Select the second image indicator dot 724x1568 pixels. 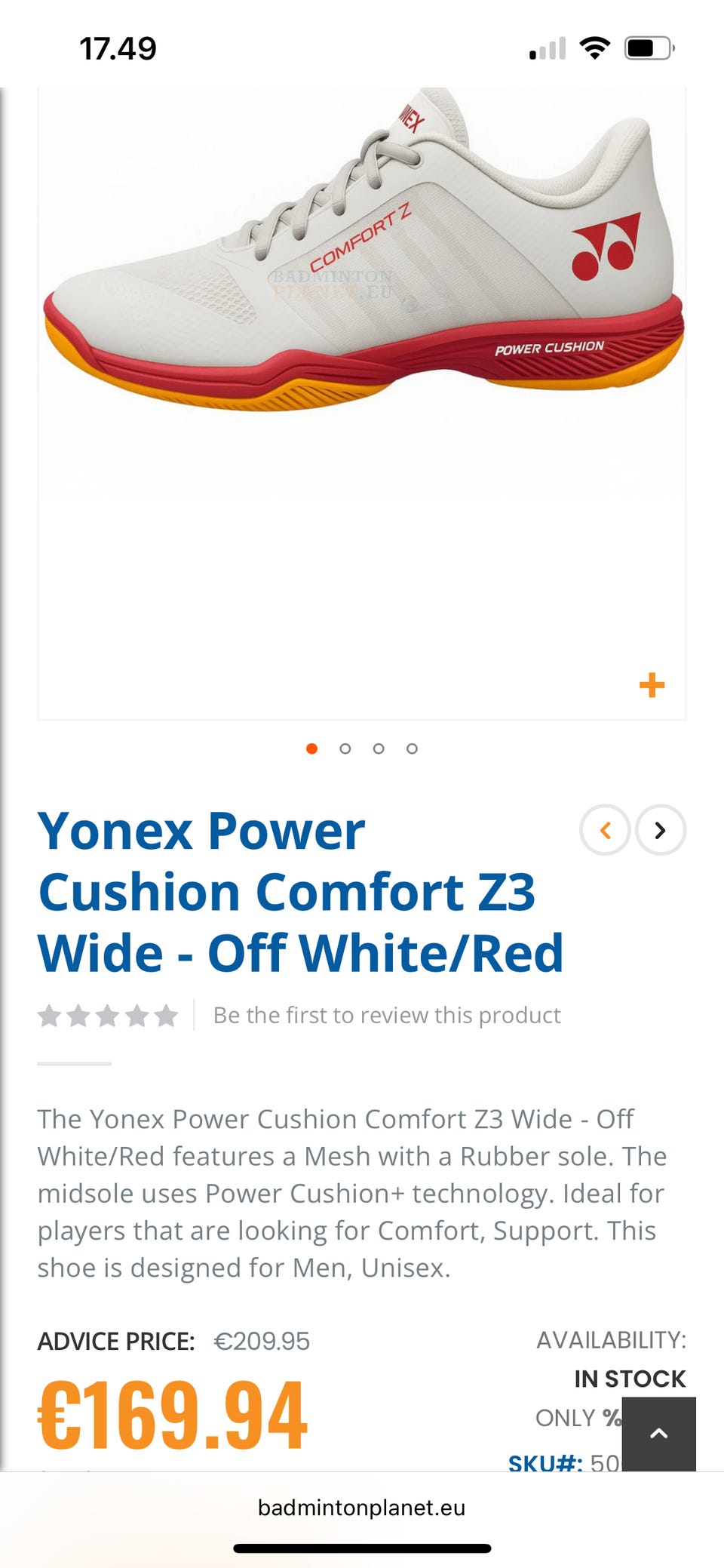(345, 749)
